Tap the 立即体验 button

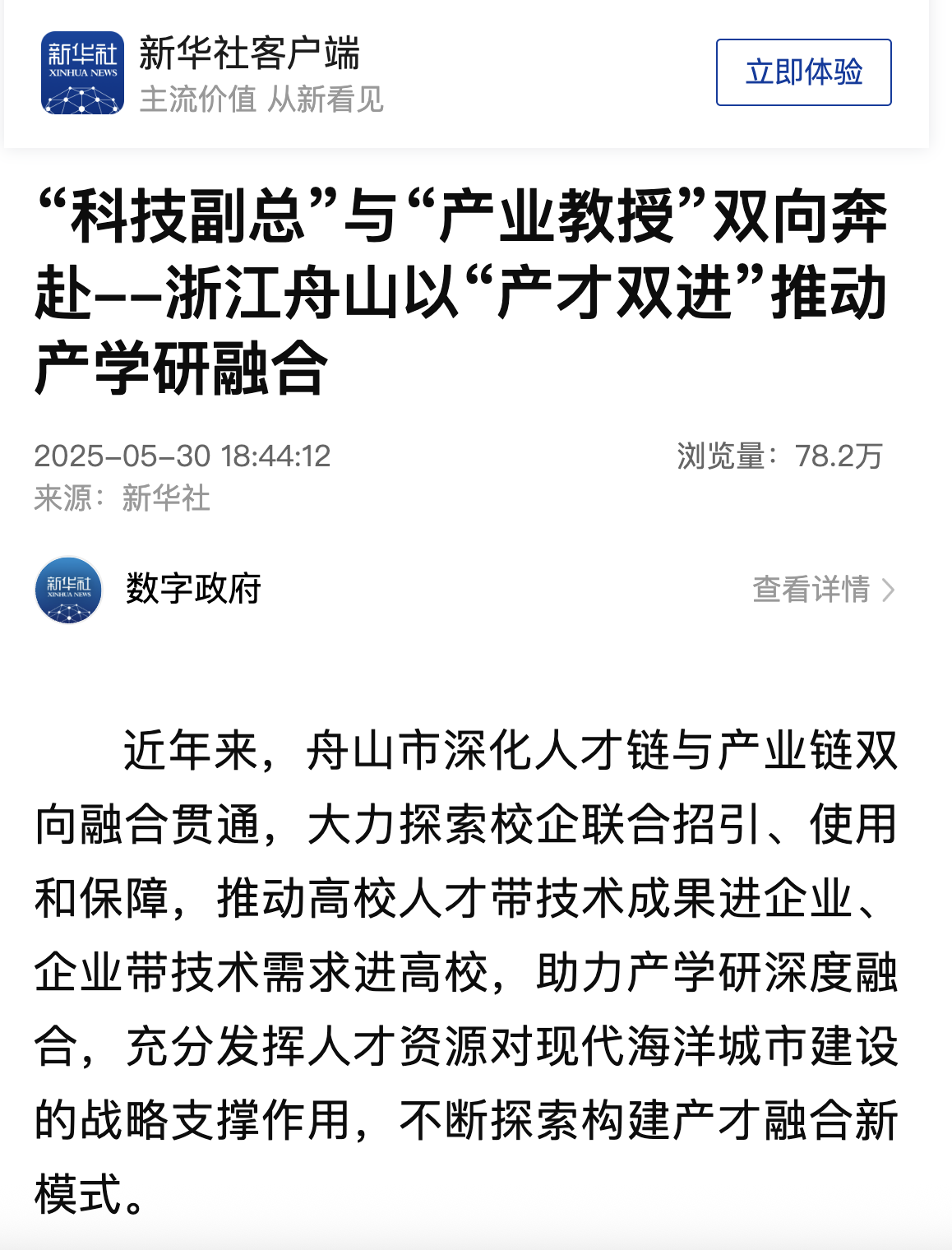pyautogui.click(x=803, y=72)
